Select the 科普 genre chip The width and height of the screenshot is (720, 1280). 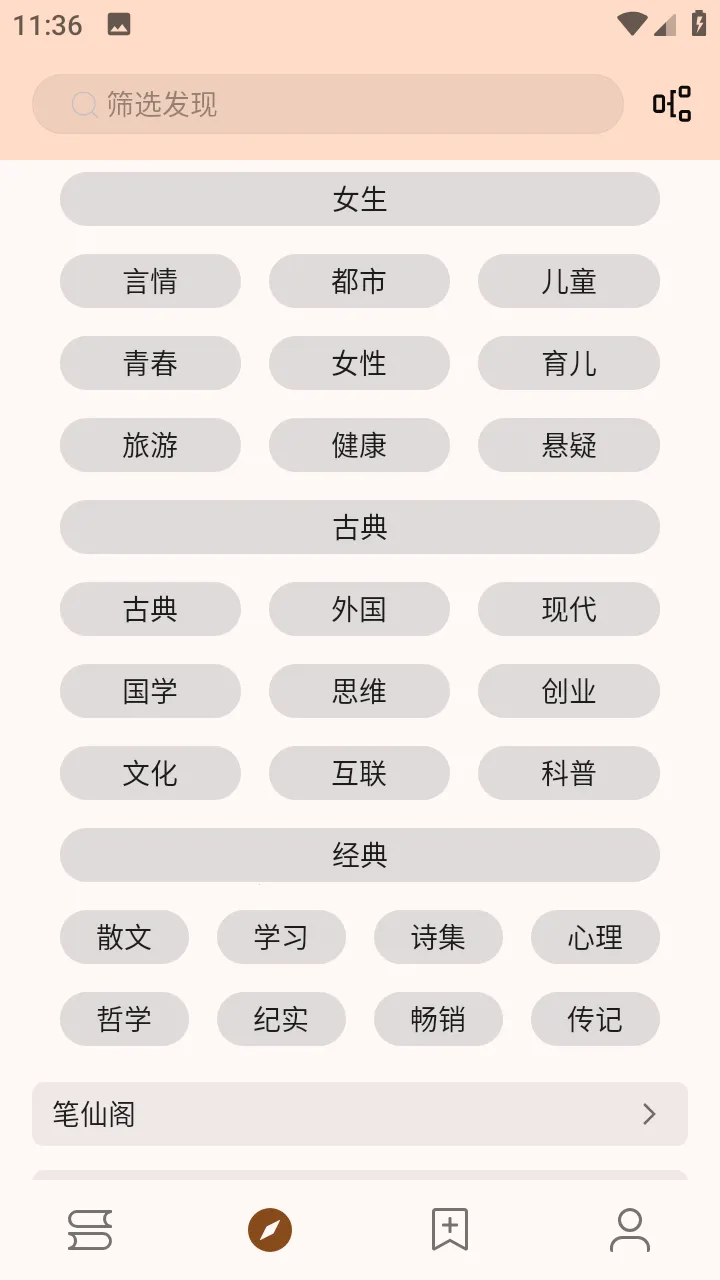[x=568, y=773]
